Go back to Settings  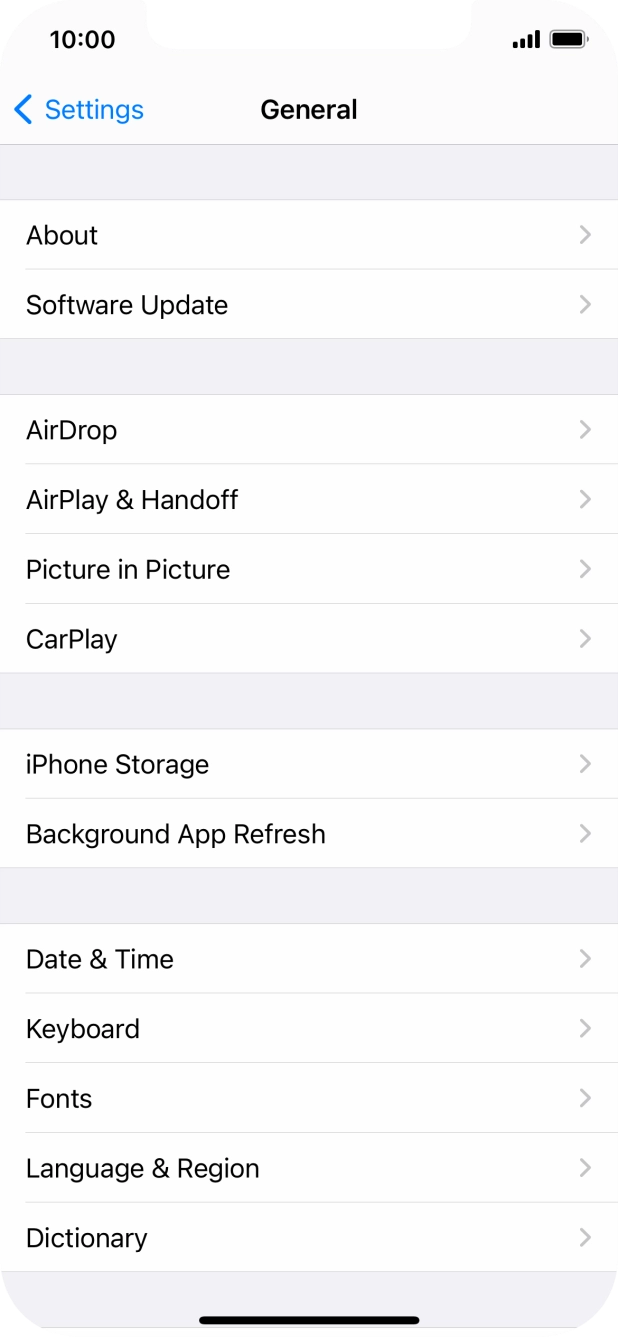(79, 110)
